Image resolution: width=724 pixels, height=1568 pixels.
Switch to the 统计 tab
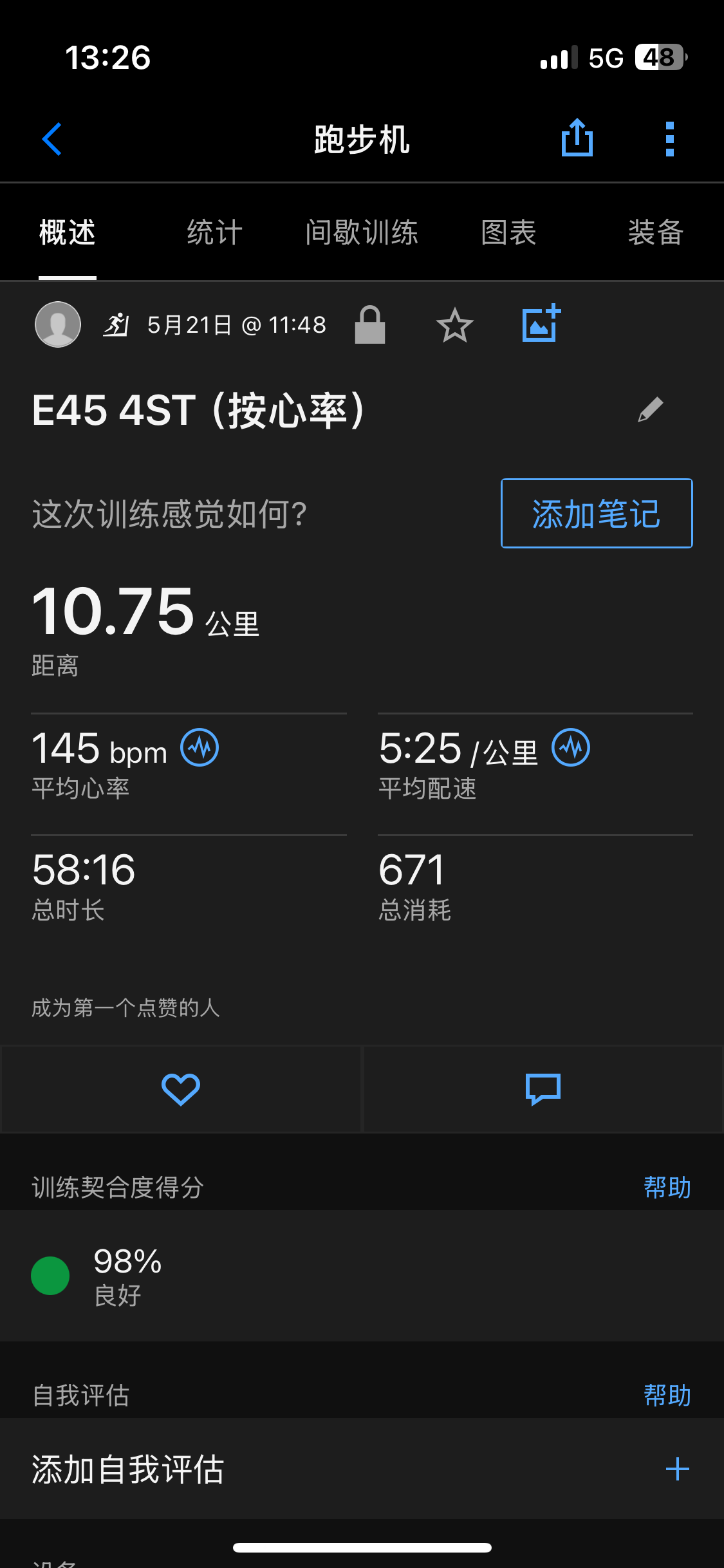[214, 232]
